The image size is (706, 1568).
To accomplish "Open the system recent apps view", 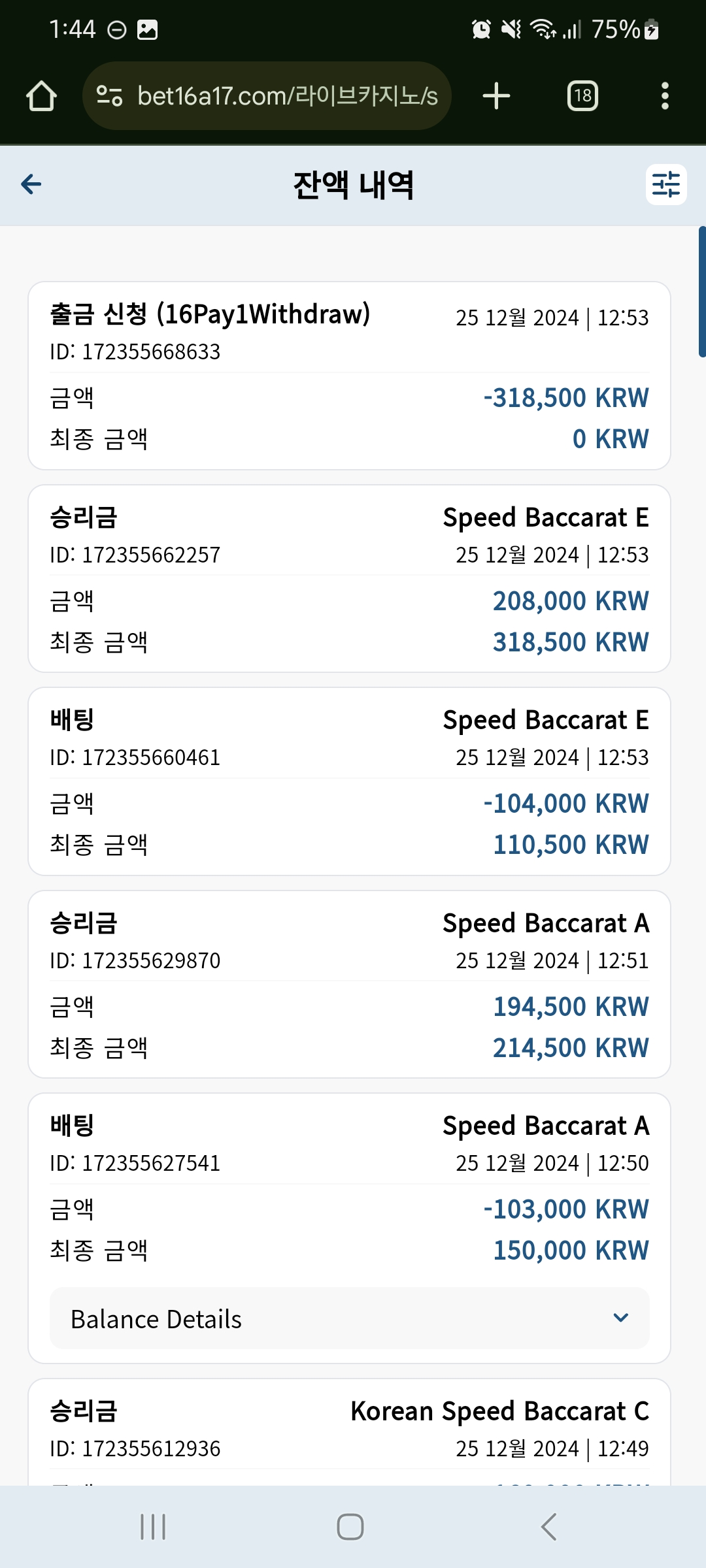I will (x=153, y=1527).
